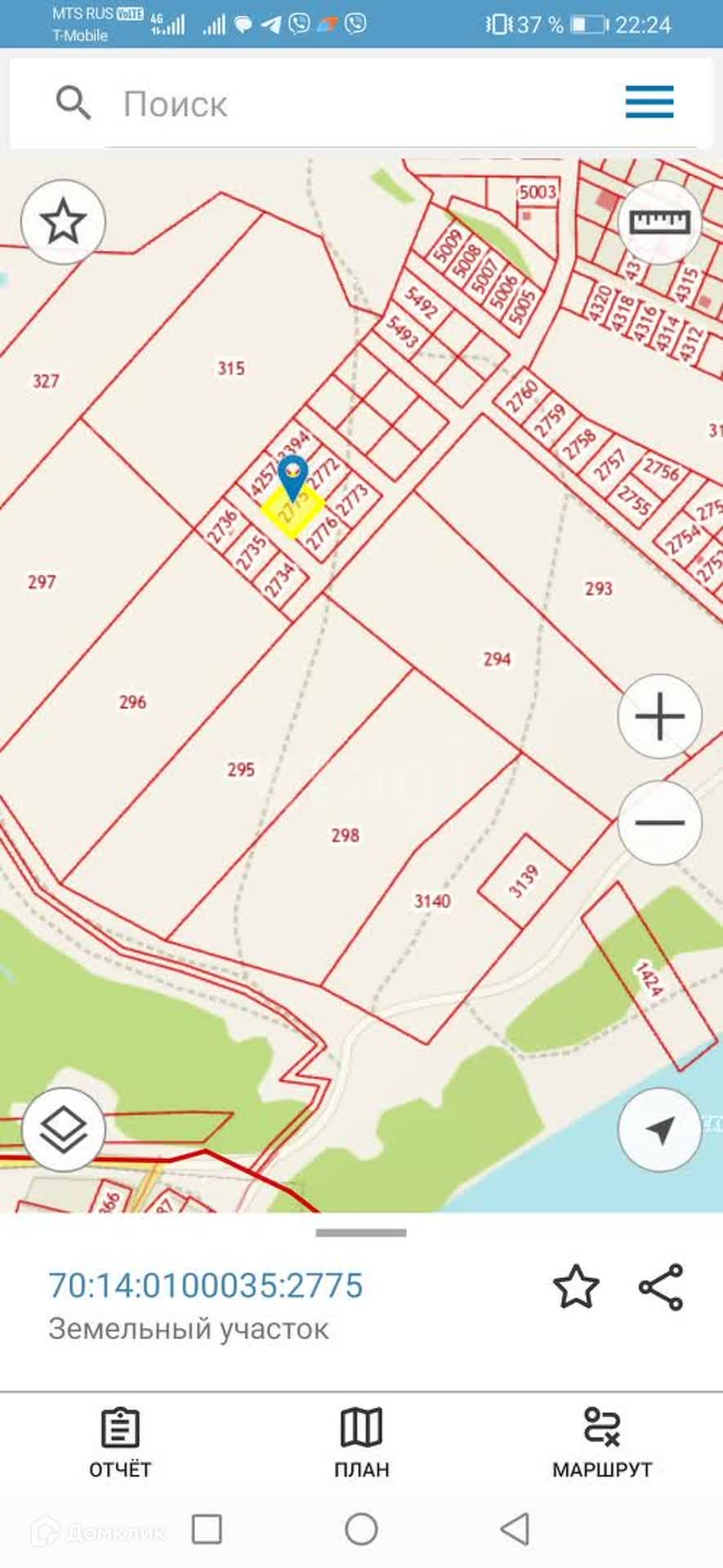The height and width of the screenshot is (1568, 723).
Task: Activate the ruler measurement tool
Action: click(x=660, y=222)
